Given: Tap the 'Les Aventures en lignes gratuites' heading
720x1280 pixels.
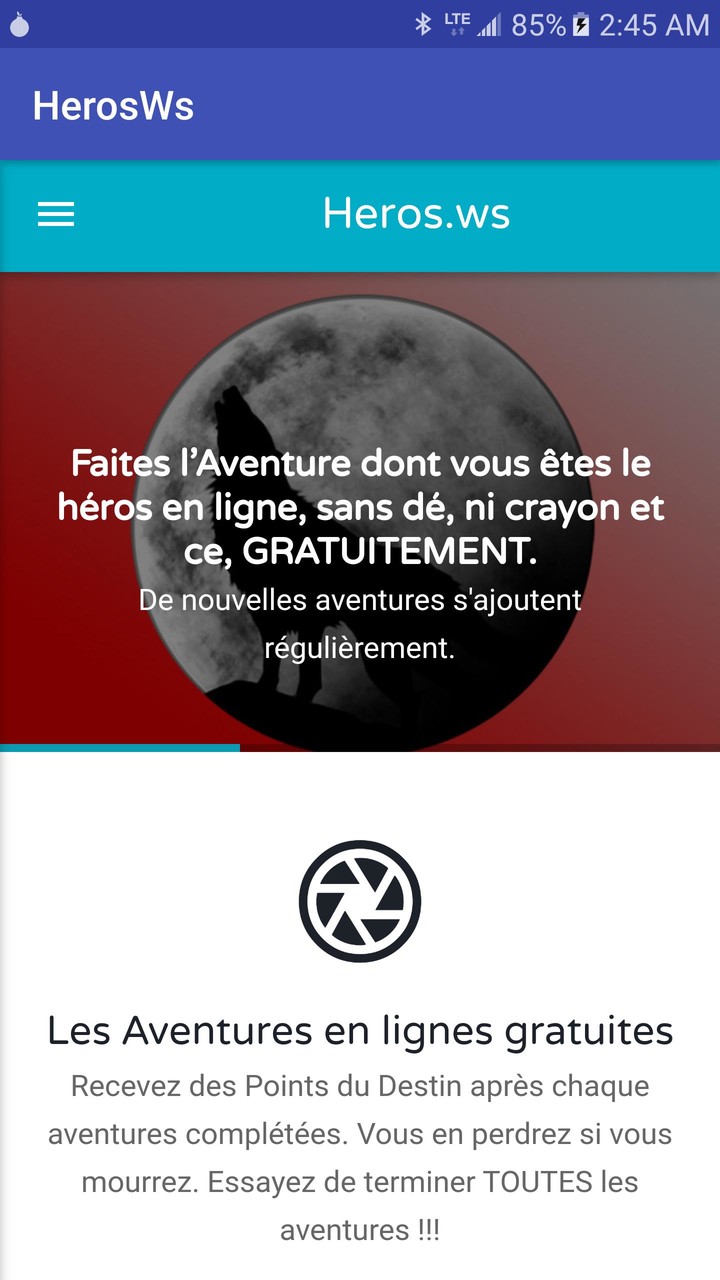Looking at the screenshot, I should coord(359,1030).
